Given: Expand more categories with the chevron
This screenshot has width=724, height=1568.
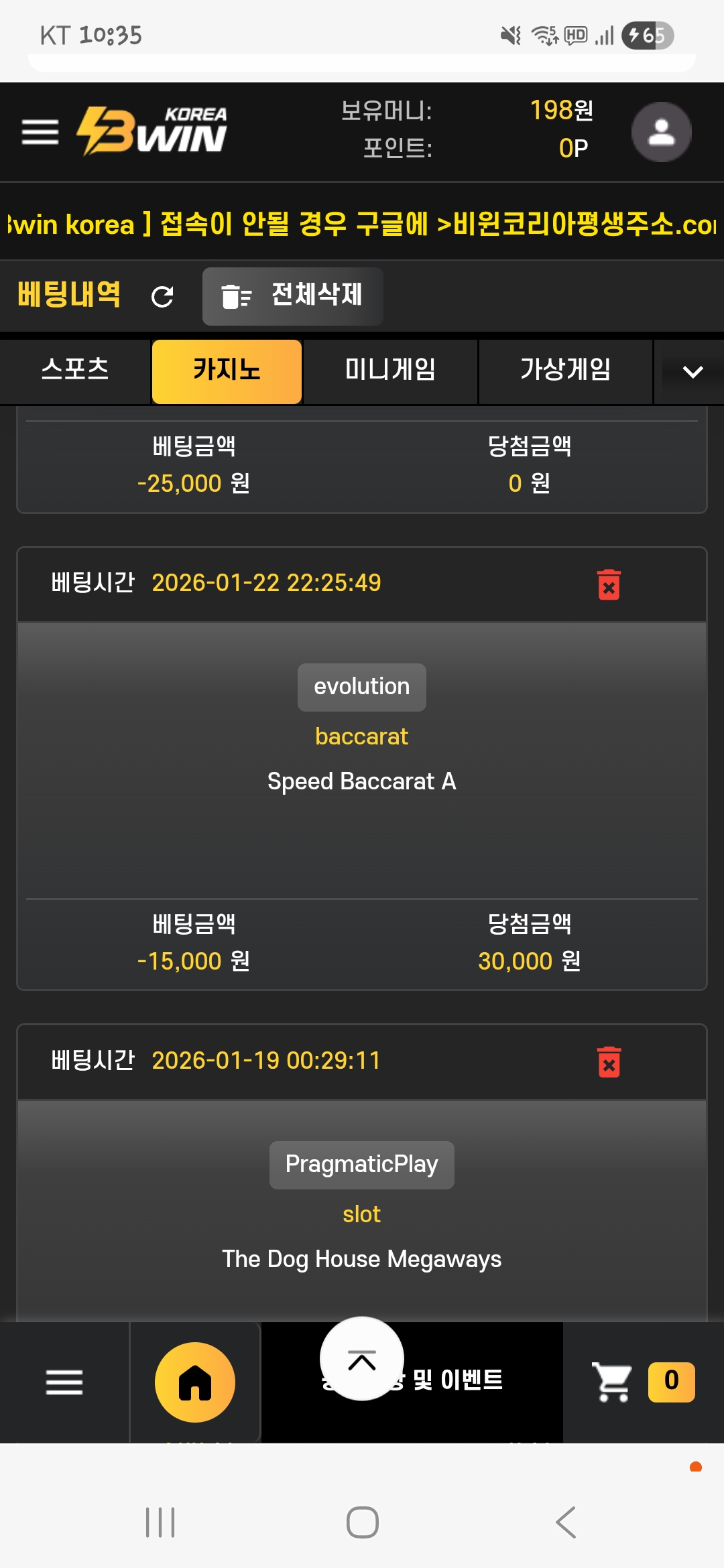Looking at the screenshot, I should (692, 372).
